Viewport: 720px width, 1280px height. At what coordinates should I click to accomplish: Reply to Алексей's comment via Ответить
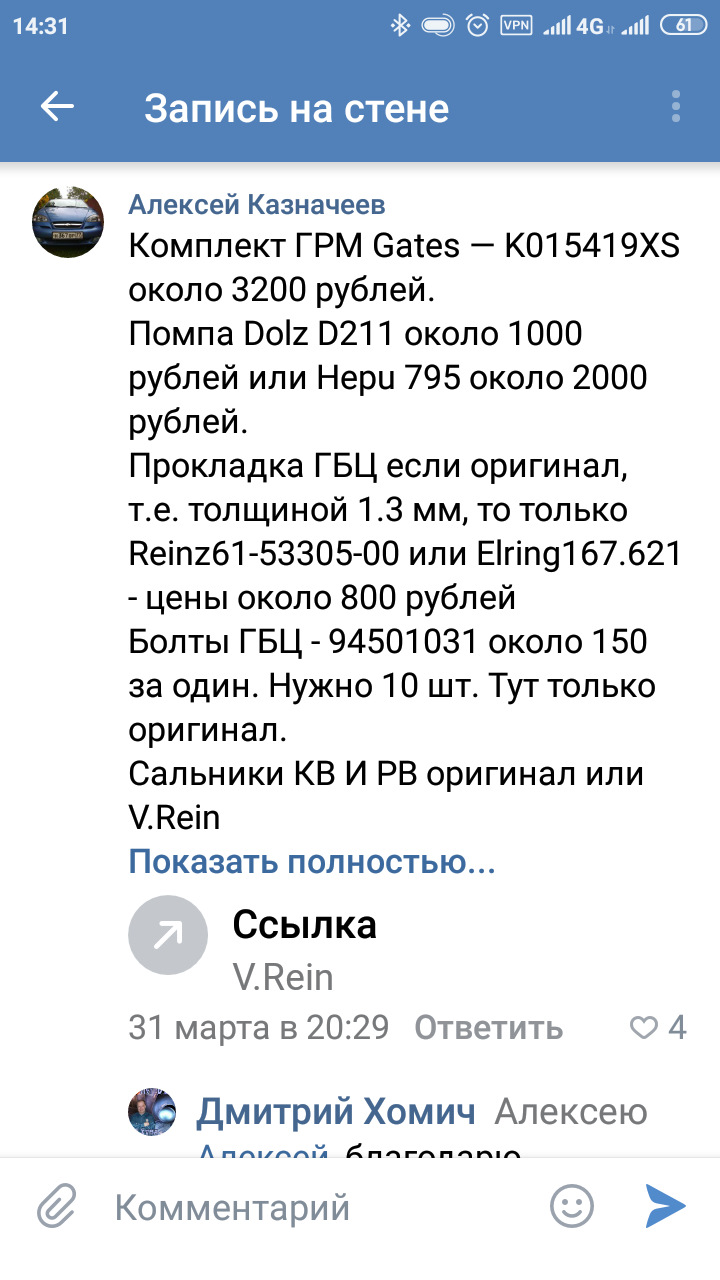point(489,1027)
